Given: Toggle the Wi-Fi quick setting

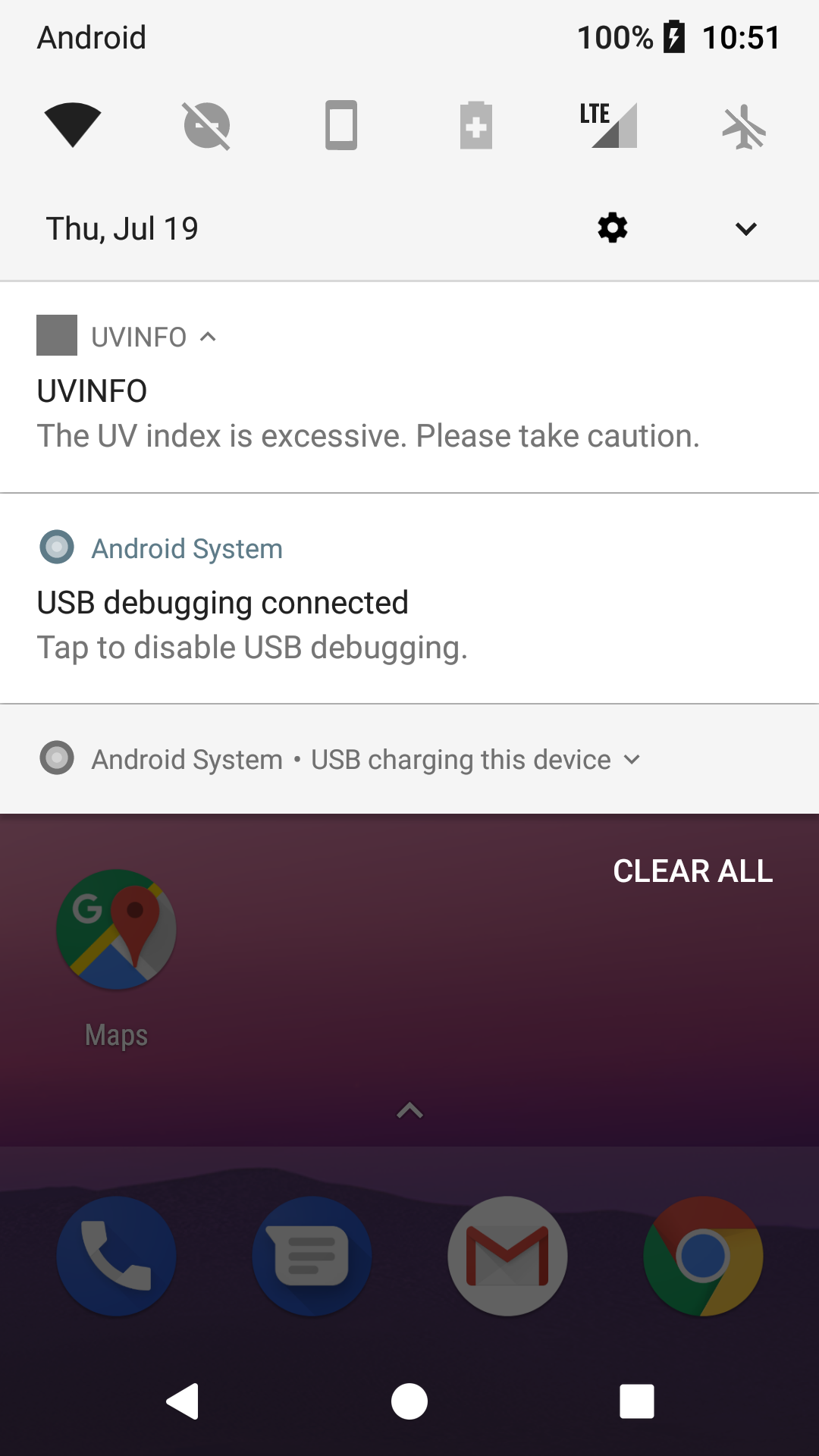Looking at the screenshot, I should coord(73,125).
